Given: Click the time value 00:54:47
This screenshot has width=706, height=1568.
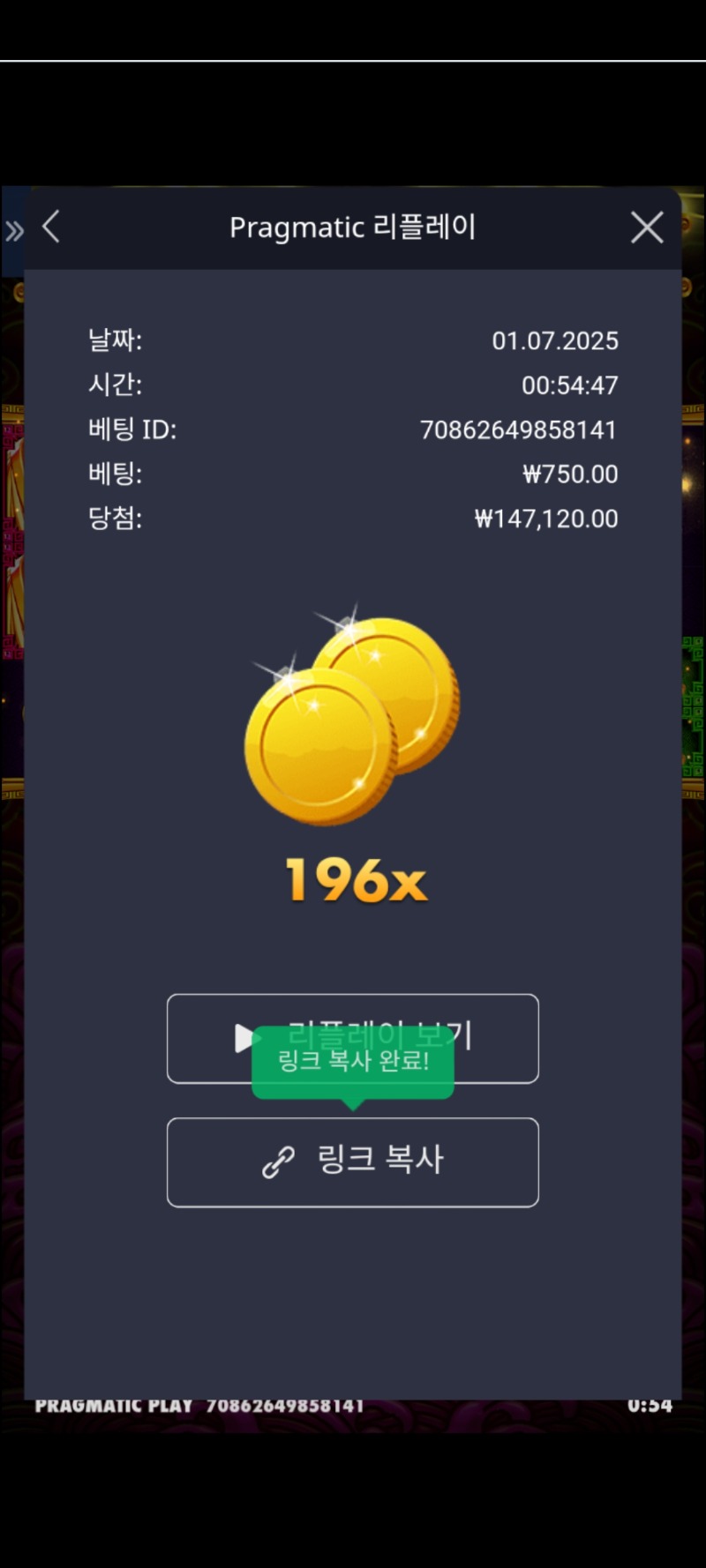Looking at the screenshot, I should point(568,385).
